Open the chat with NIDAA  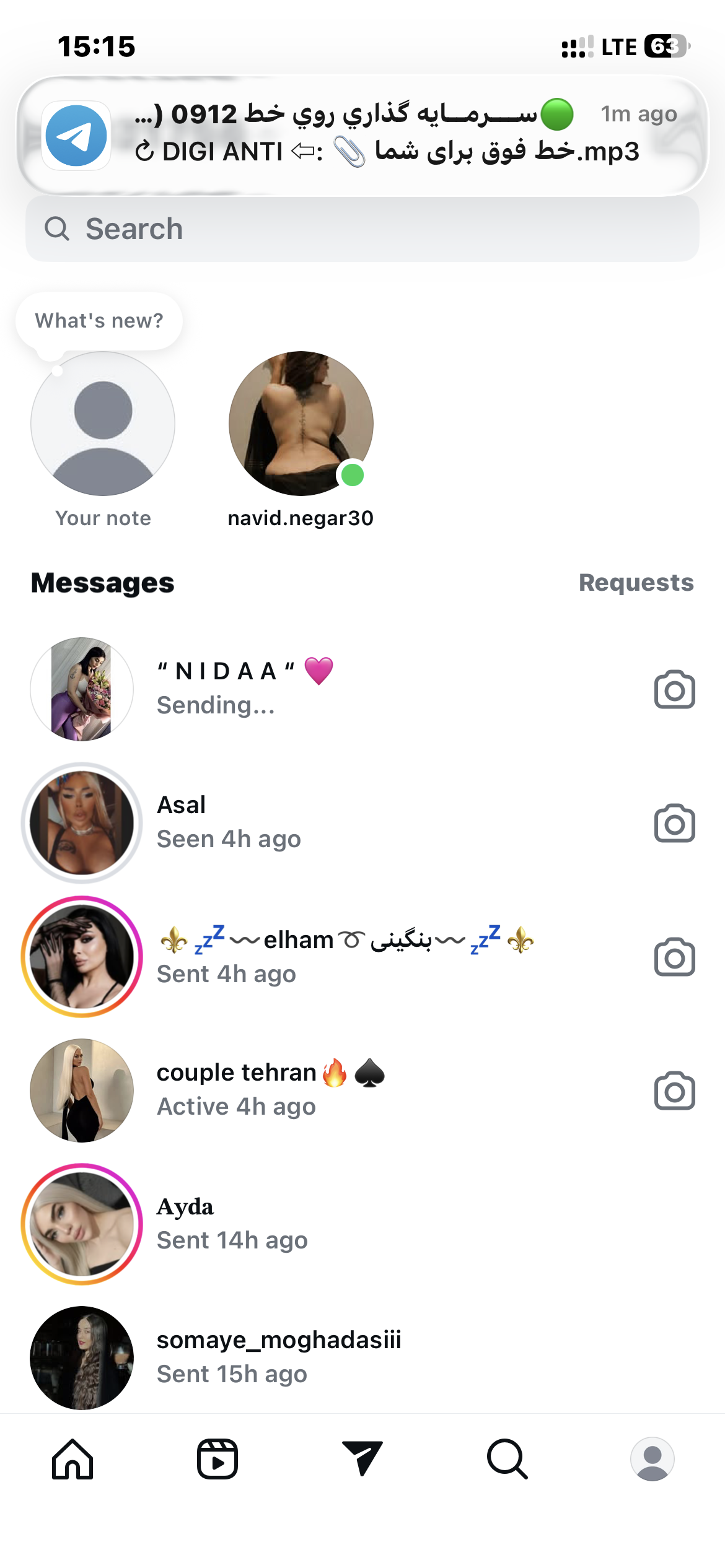[x=310, y=689]
